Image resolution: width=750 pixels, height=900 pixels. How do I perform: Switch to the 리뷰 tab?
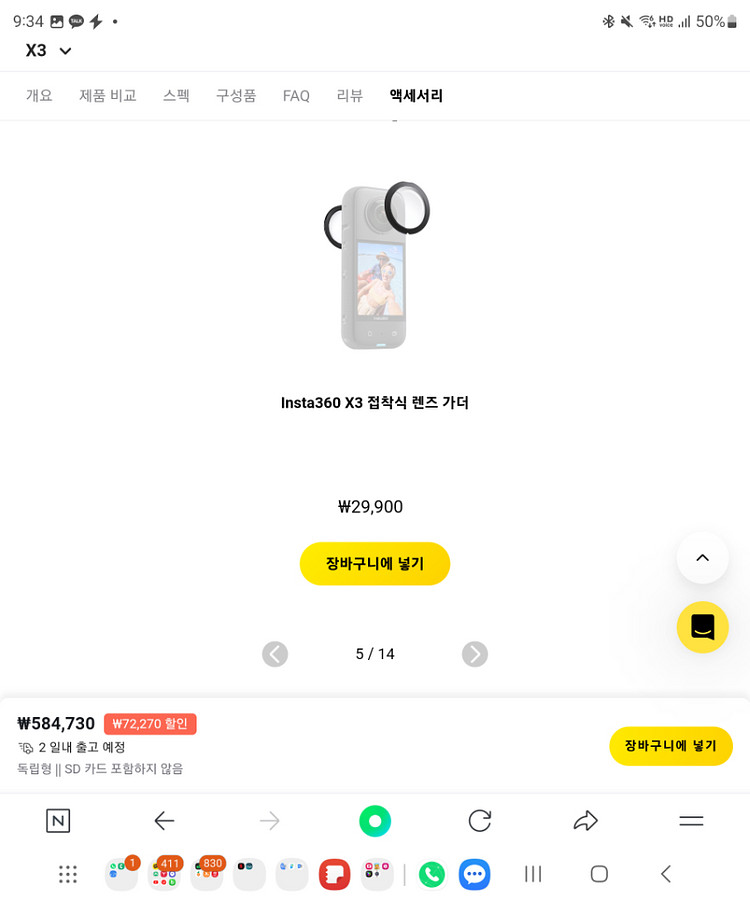click(350, 96)
